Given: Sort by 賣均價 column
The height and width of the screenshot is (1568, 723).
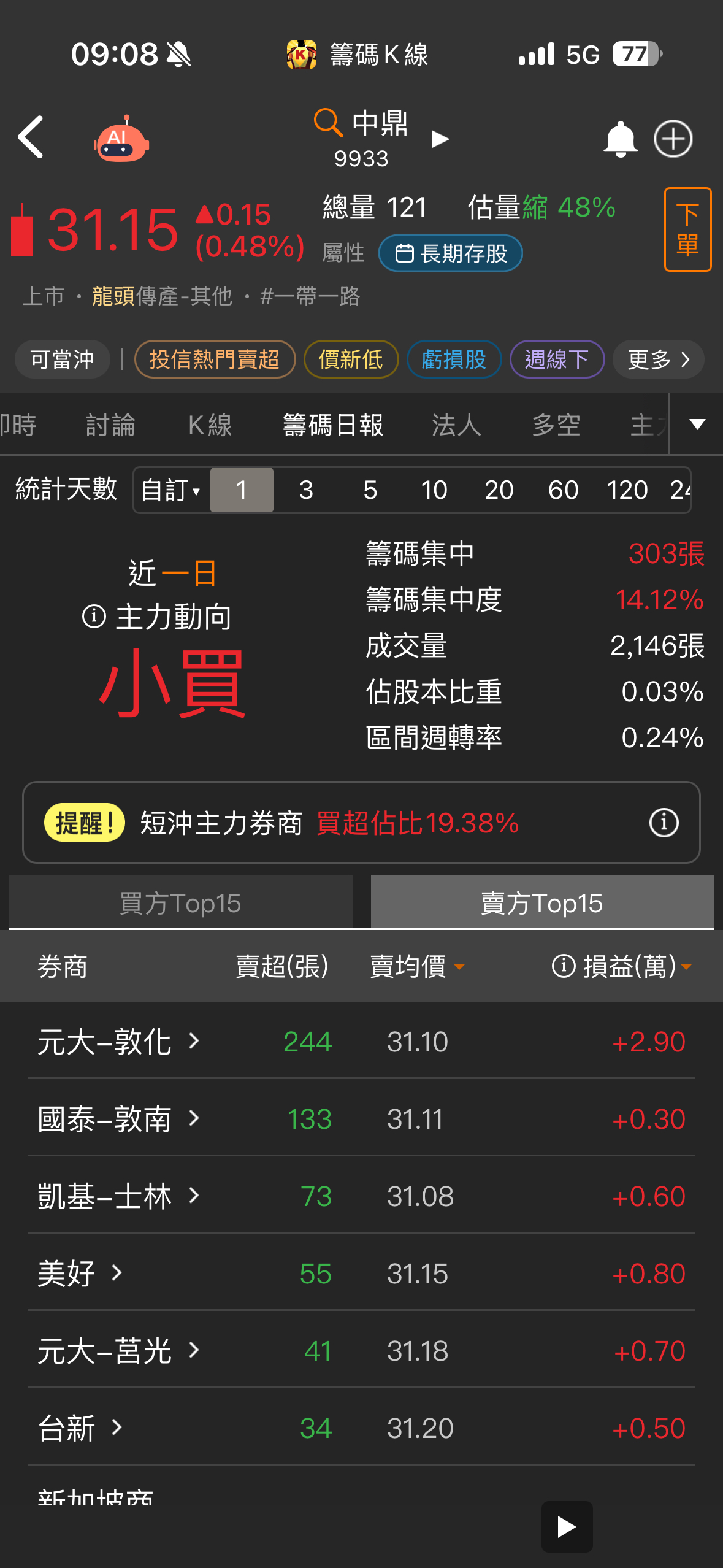Looking at the screenshot, I should [417, 967].
